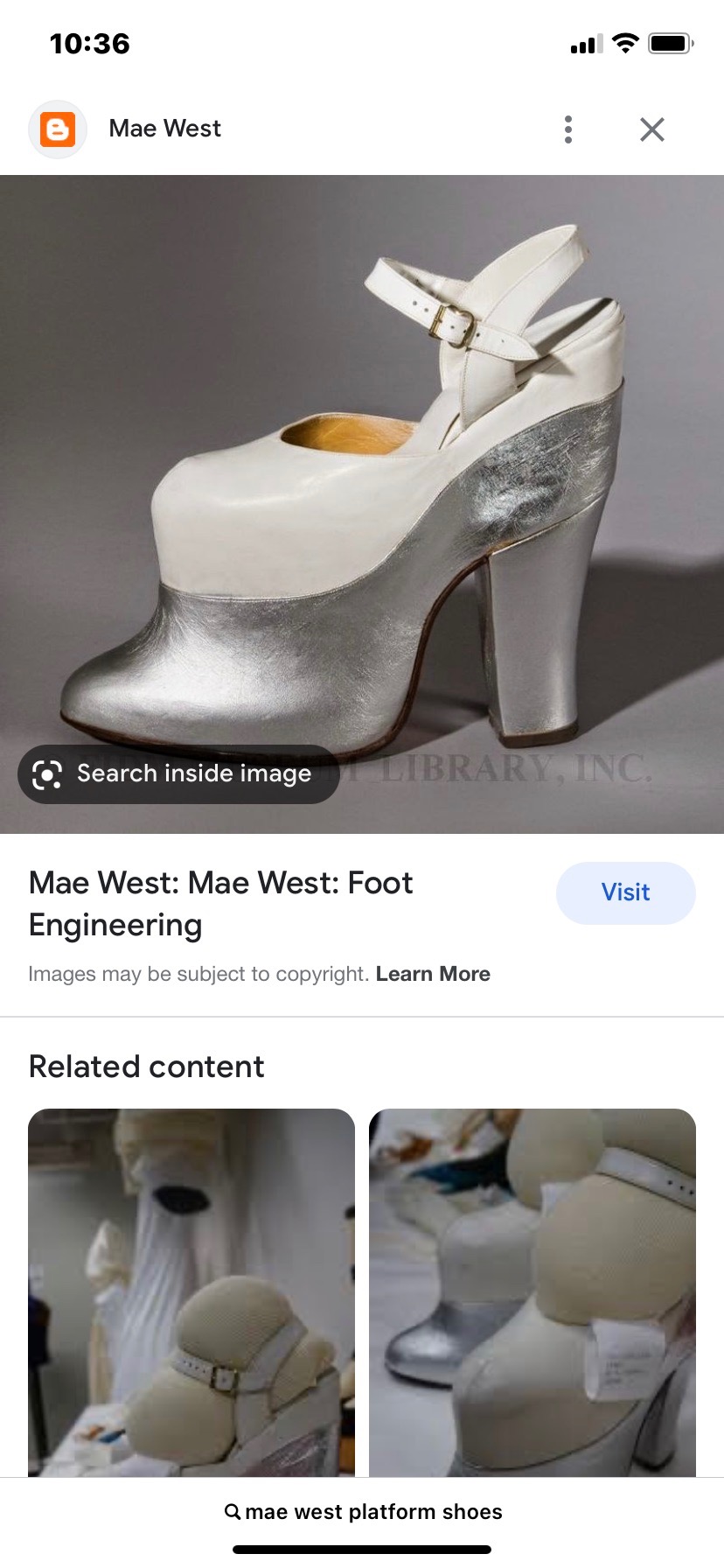The image size is (724, 1568).
Task: Tap the mae west platform shoes search
Action: click(362, 1511)
